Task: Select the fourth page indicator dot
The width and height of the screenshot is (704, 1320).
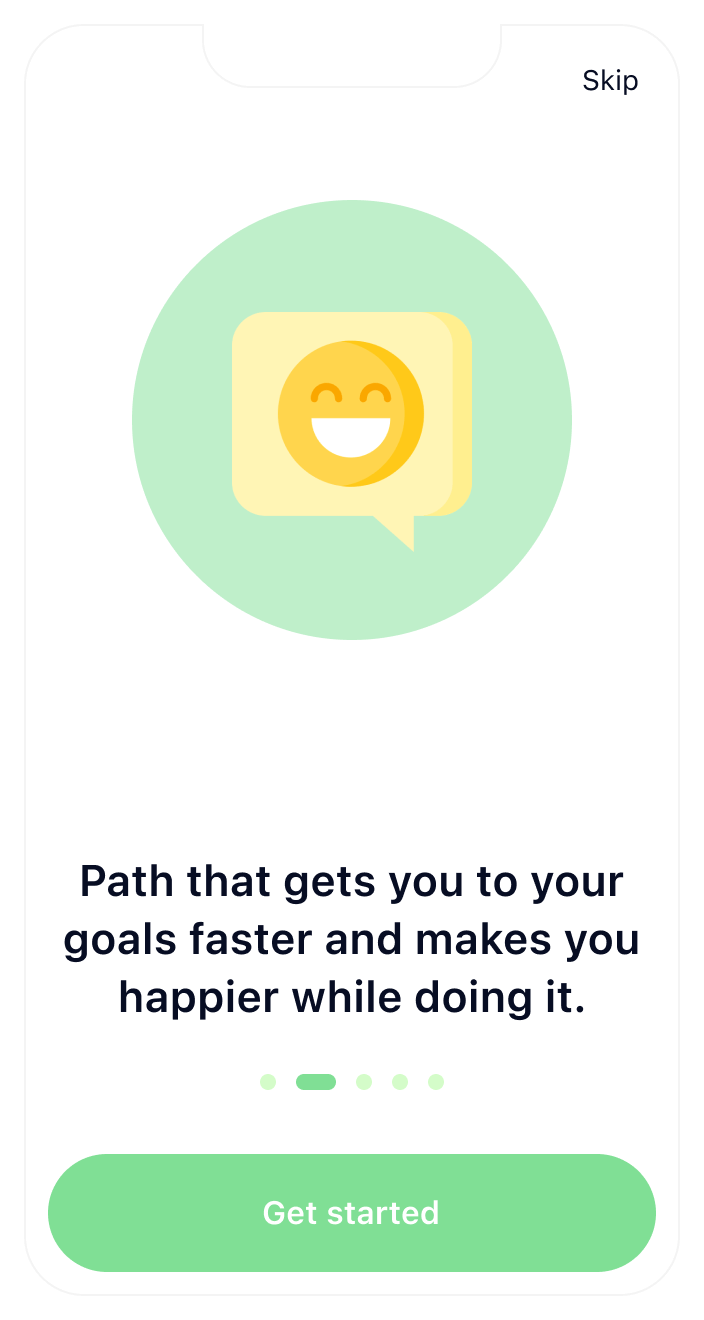Action: (x=400, y=1082)
